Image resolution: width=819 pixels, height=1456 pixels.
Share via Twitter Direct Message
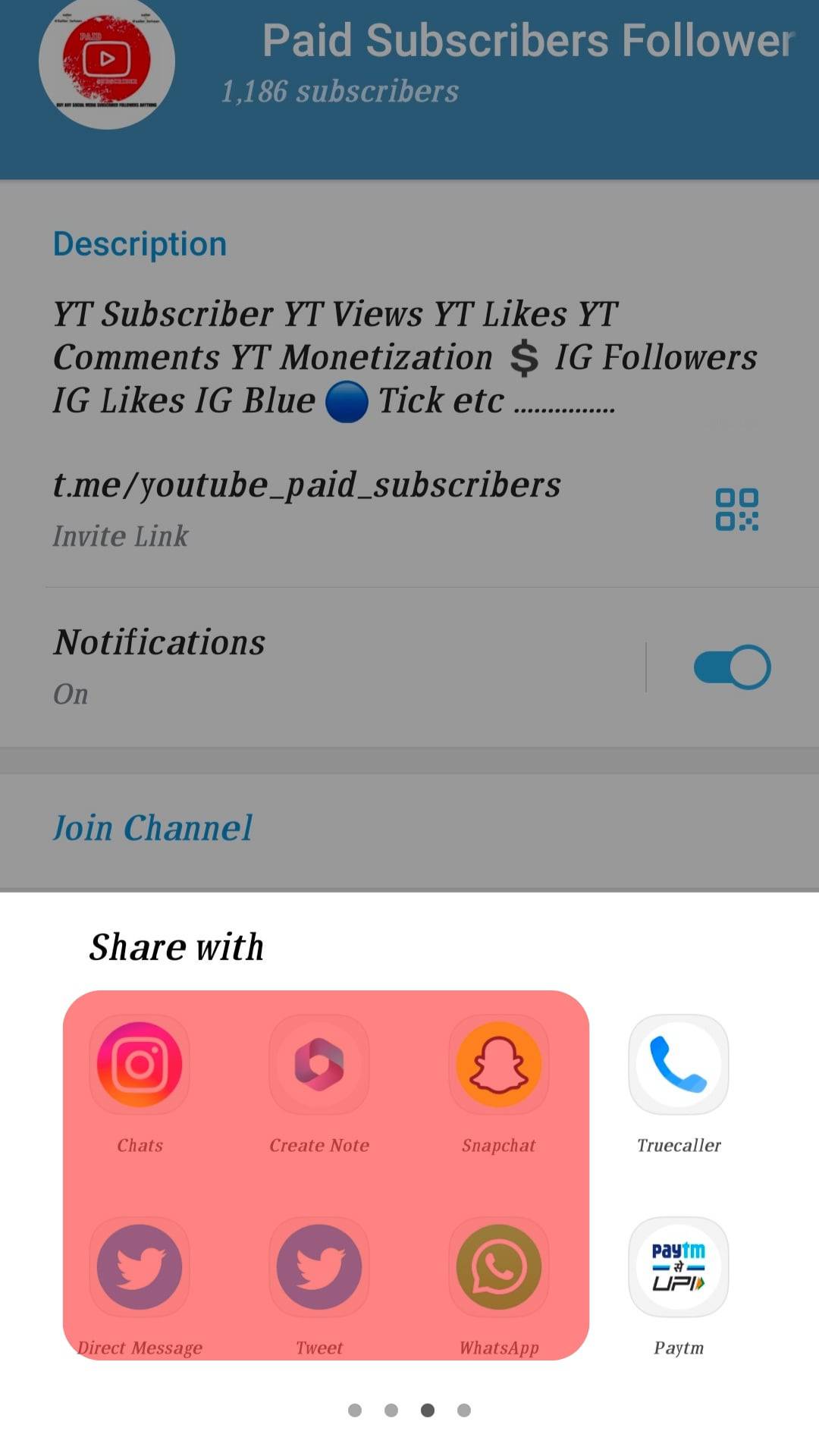tap(139, 1266)
